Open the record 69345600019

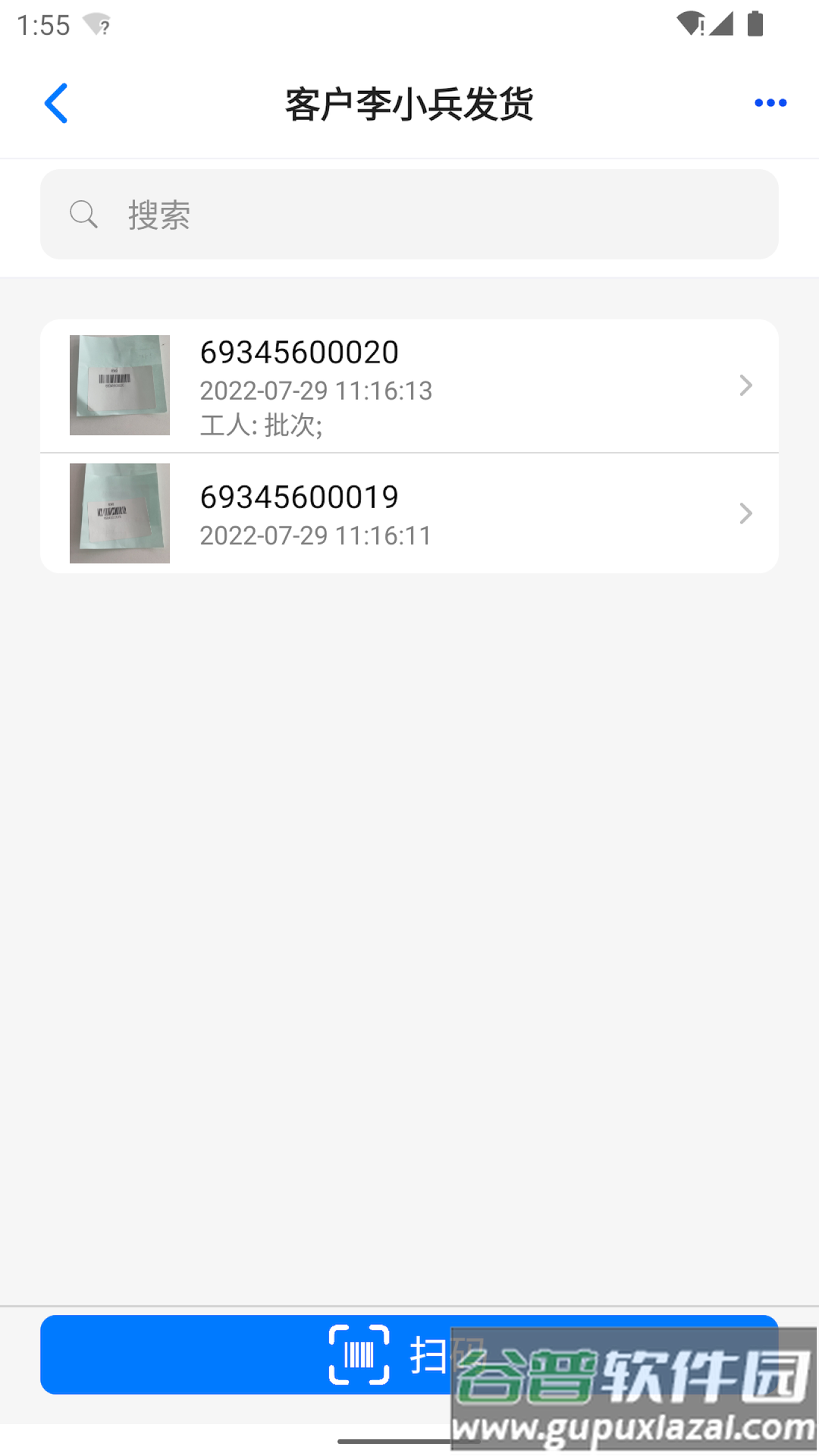[409, 514]
